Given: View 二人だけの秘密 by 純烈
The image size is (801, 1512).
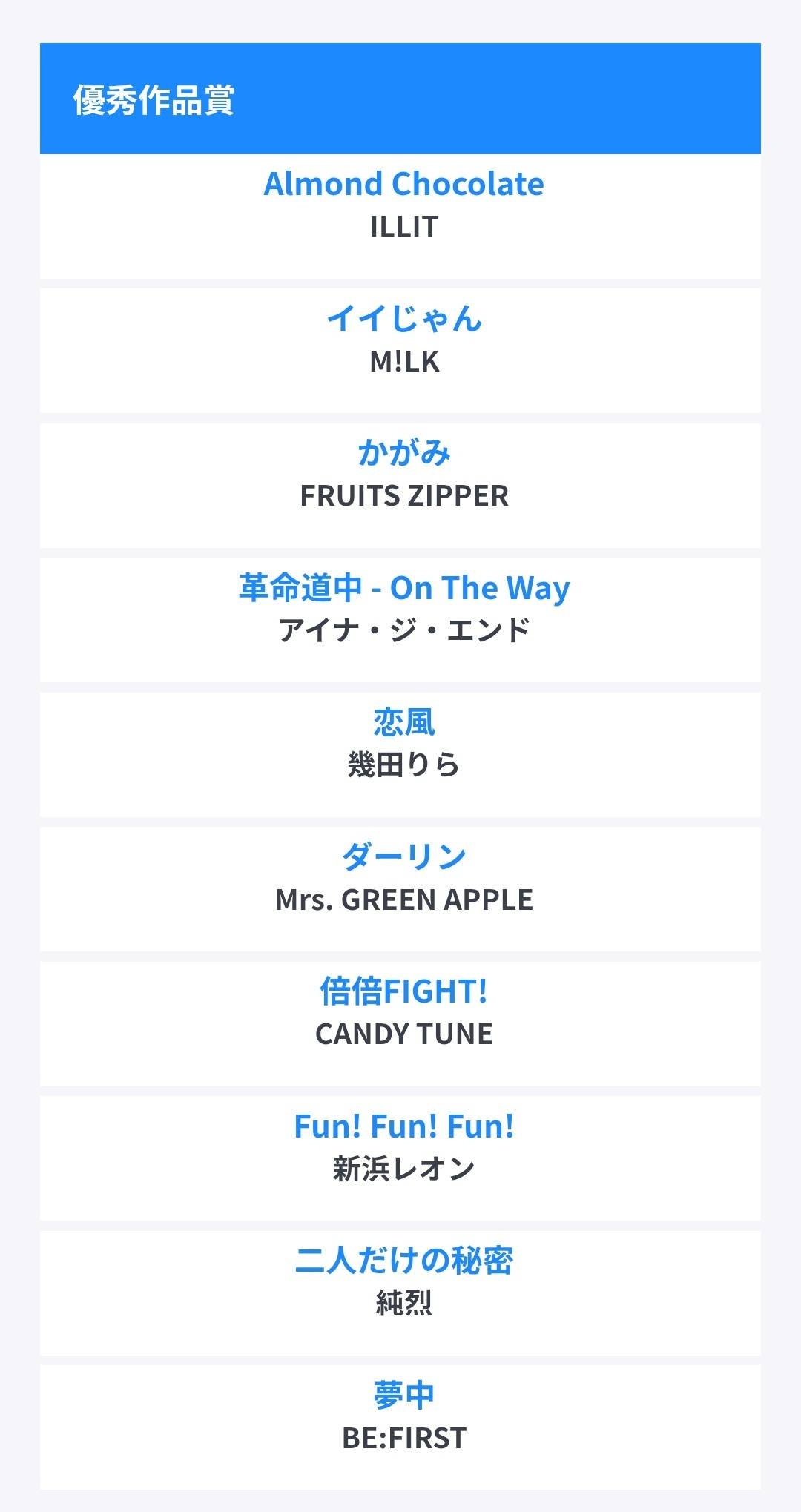Looking at the screenshot, I should [403, 1261].
